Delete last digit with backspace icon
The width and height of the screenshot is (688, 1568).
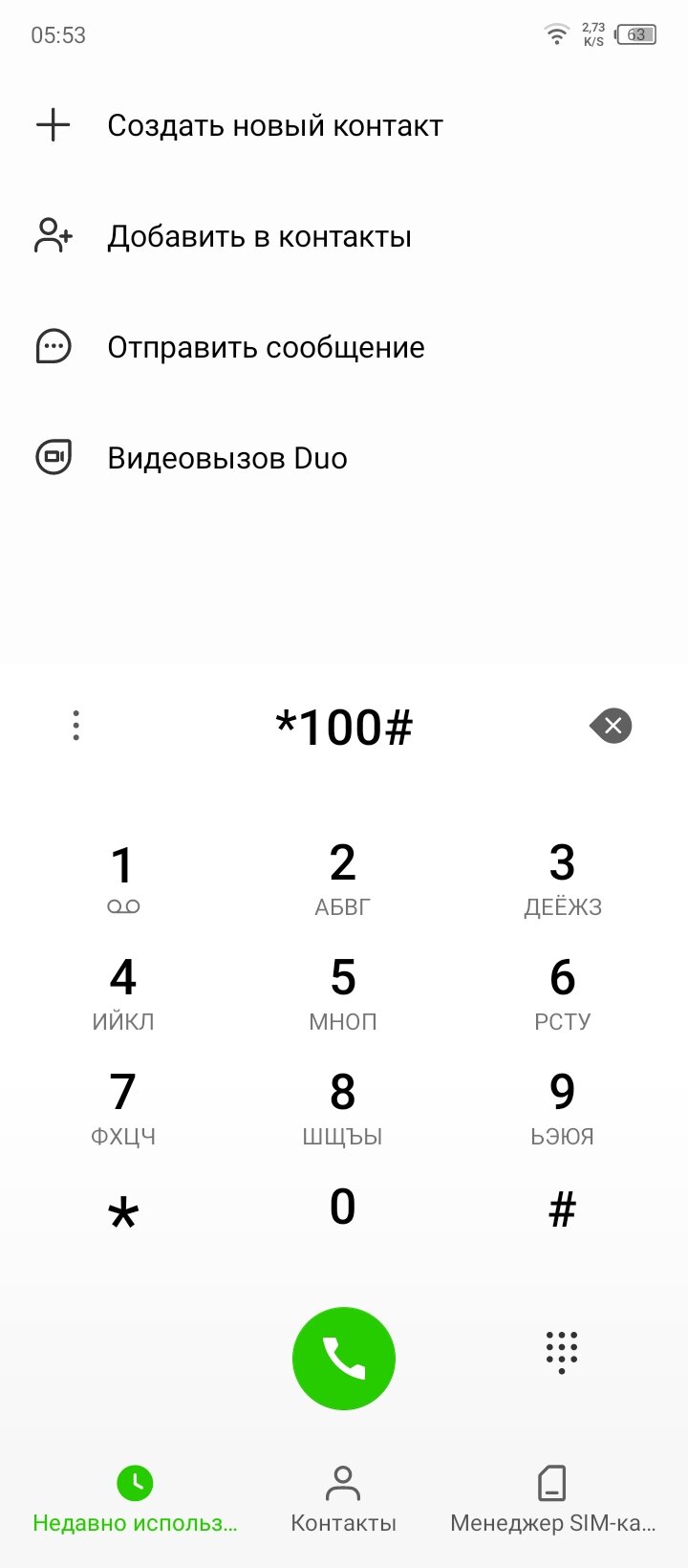(612, 726)
